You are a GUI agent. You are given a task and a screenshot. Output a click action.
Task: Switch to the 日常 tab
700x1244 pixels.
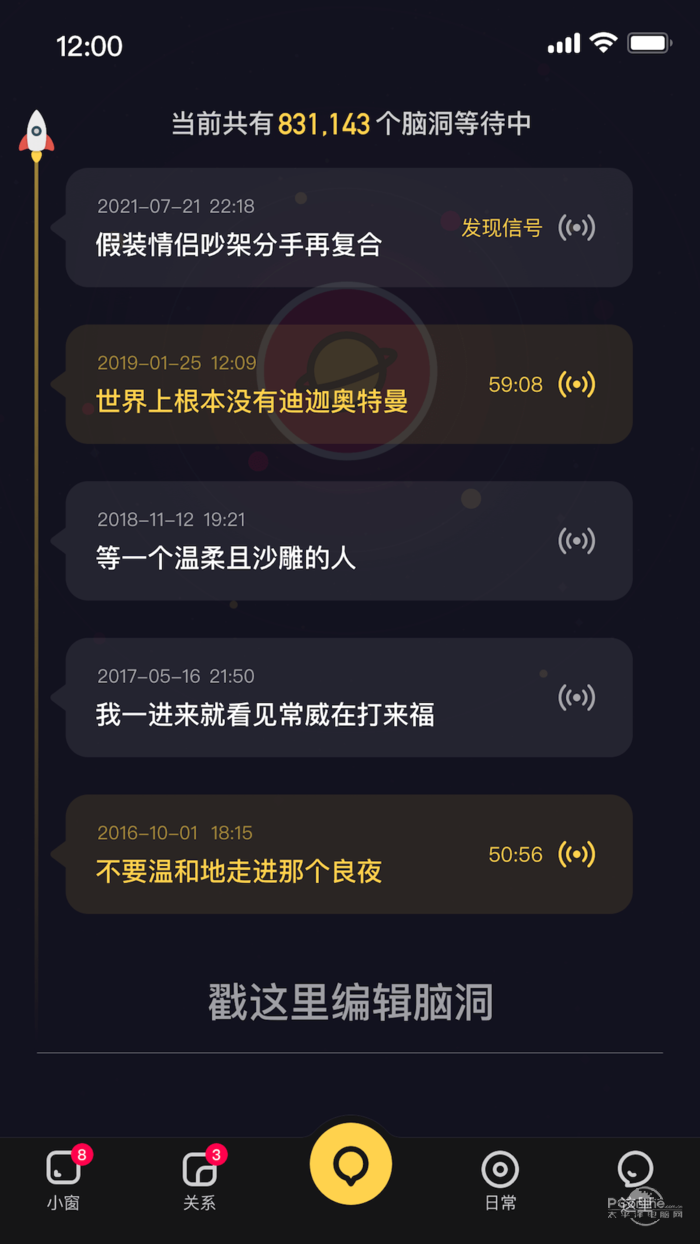pyautogui.click(x=500, y=1178)
